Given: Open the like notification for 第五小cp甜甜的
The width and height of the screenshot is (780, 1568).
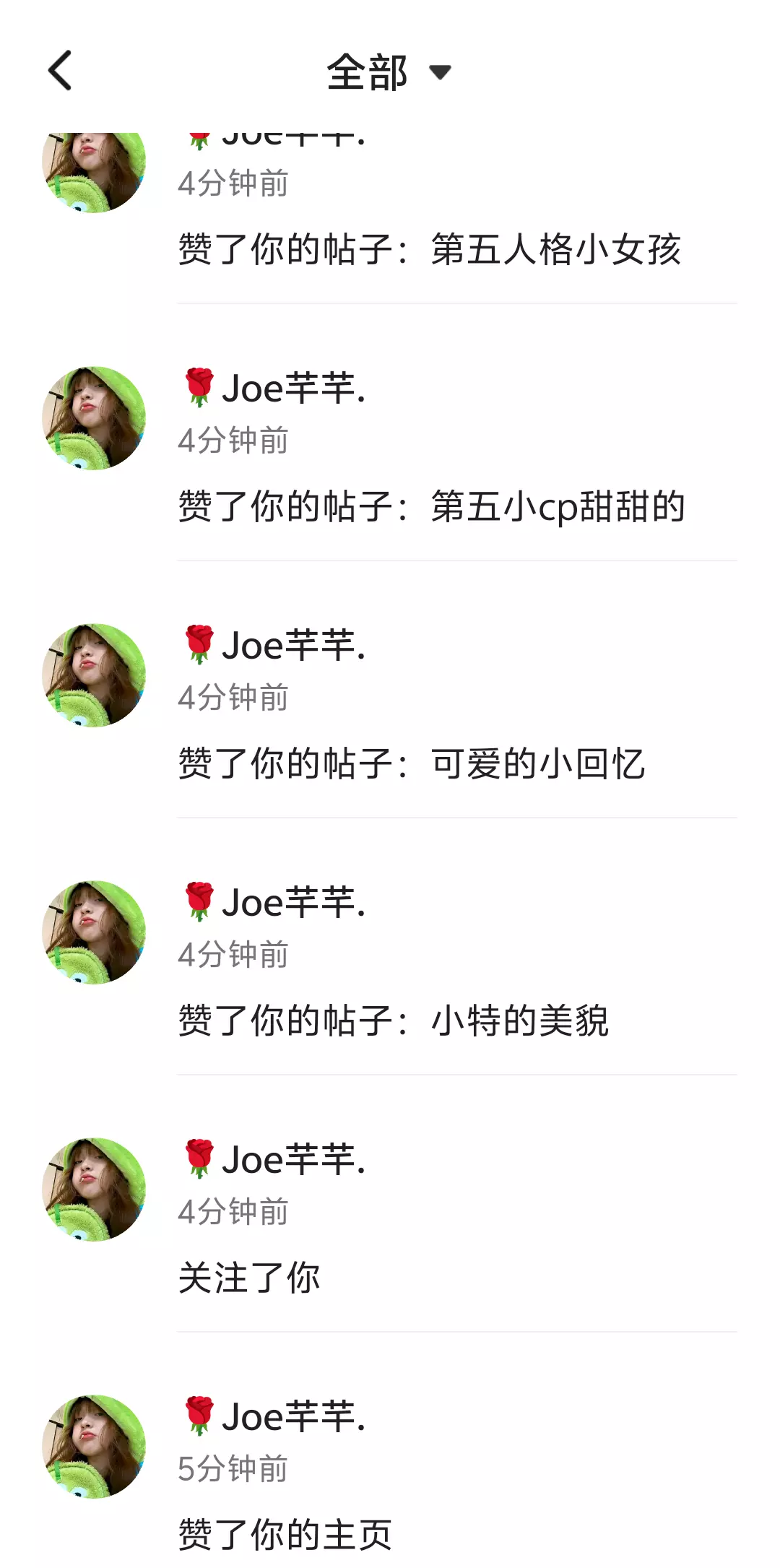Looking at the screenshot, I should (431, 506).
